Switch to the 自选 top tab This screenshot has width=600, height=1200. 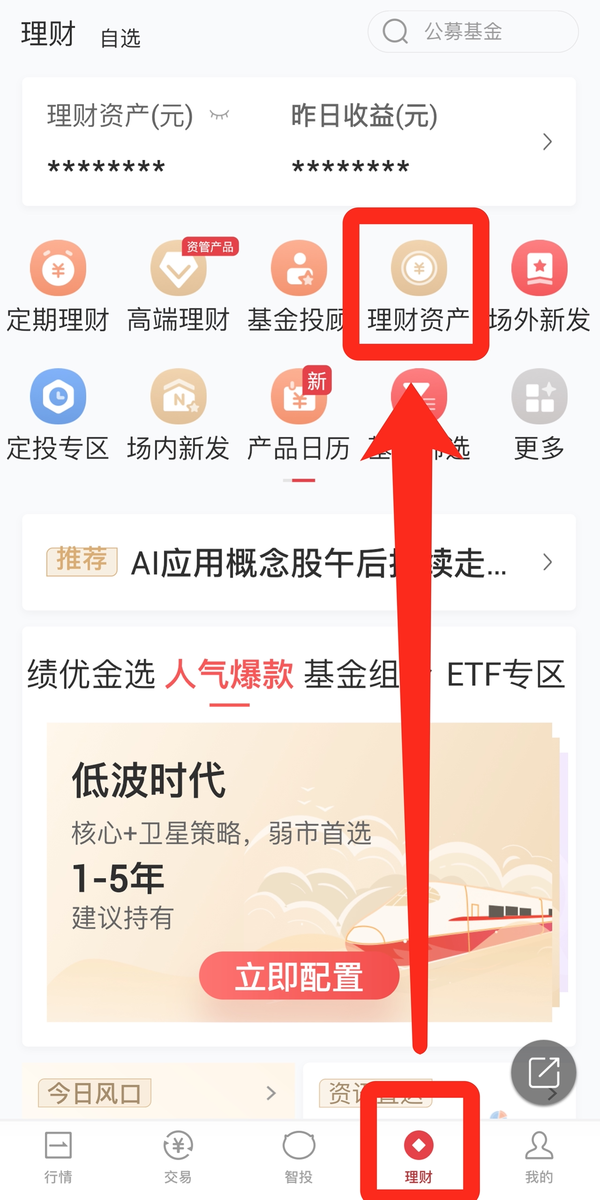[120, 38]
